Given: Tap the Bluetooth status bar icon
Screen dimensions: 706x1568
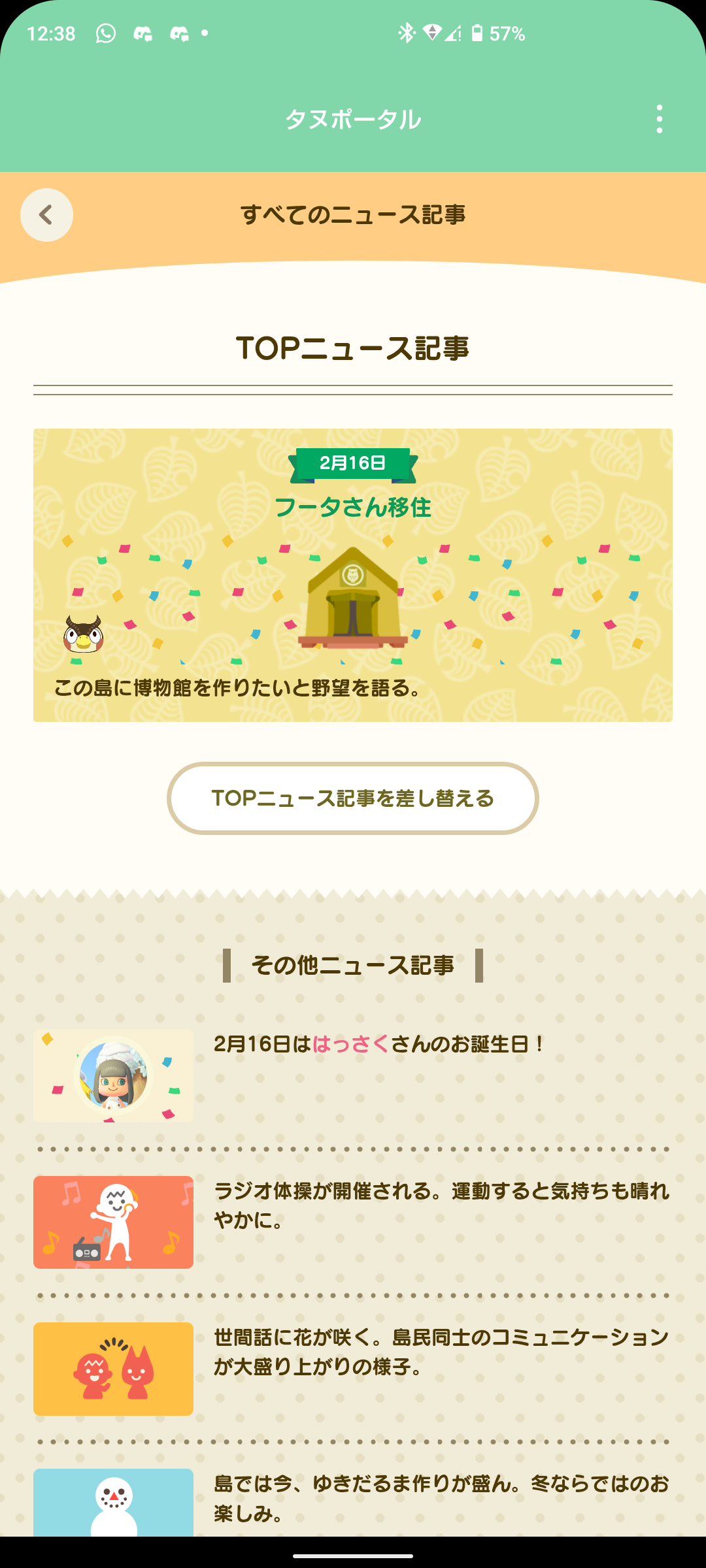Looking at the screenshot, I should tap(408, 31).
